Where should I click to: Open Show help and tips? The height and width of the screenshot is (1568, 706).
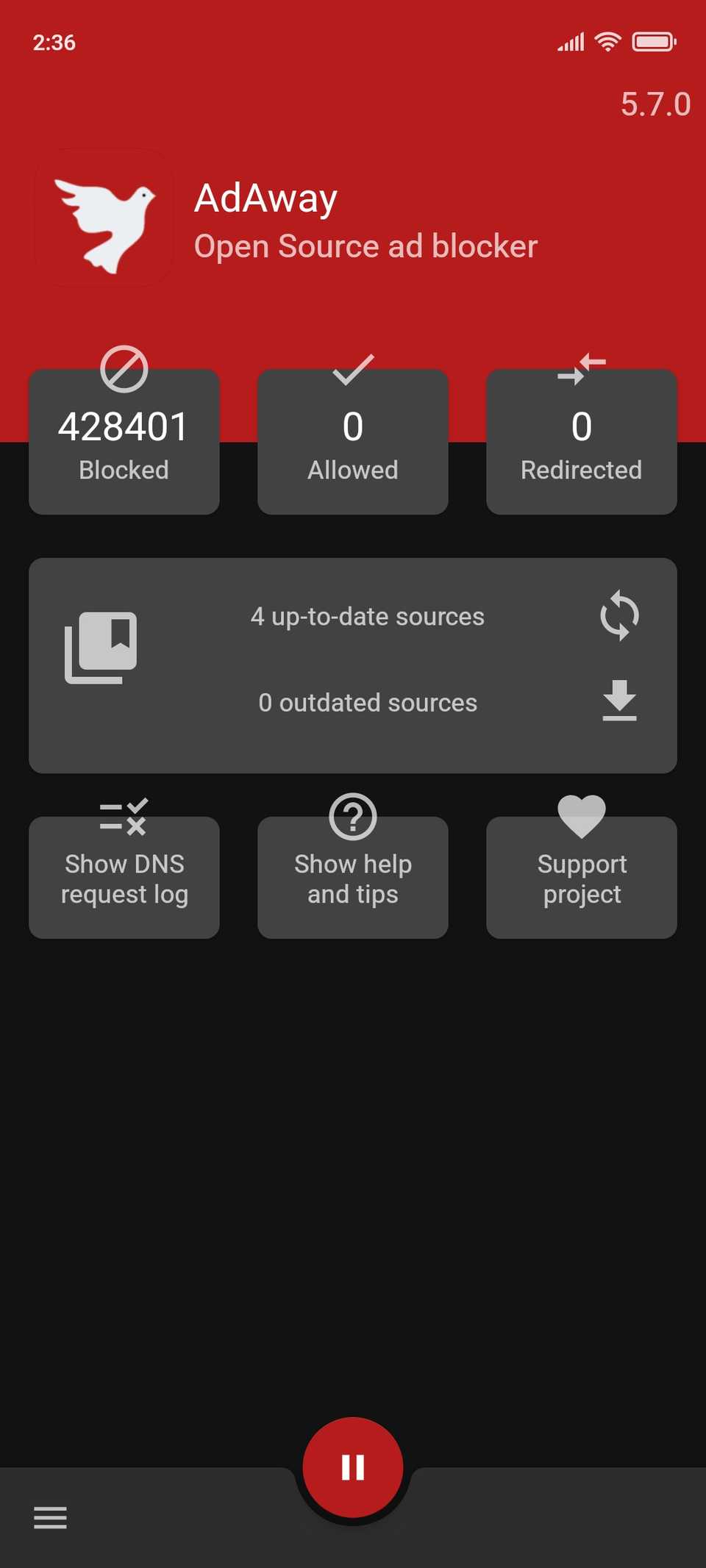pos(352,878)
